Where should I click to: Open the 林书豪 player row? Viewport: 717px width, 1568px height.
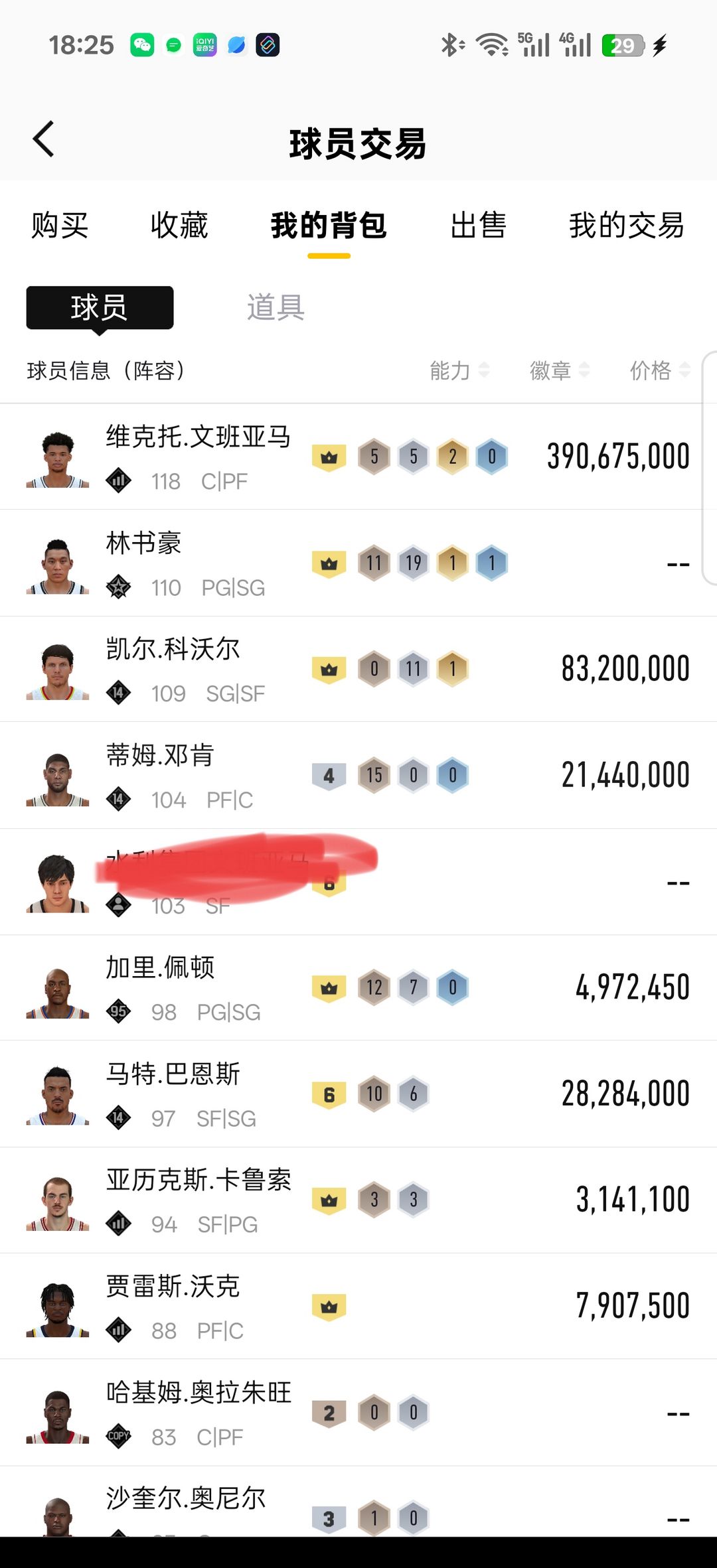(358, 563)
